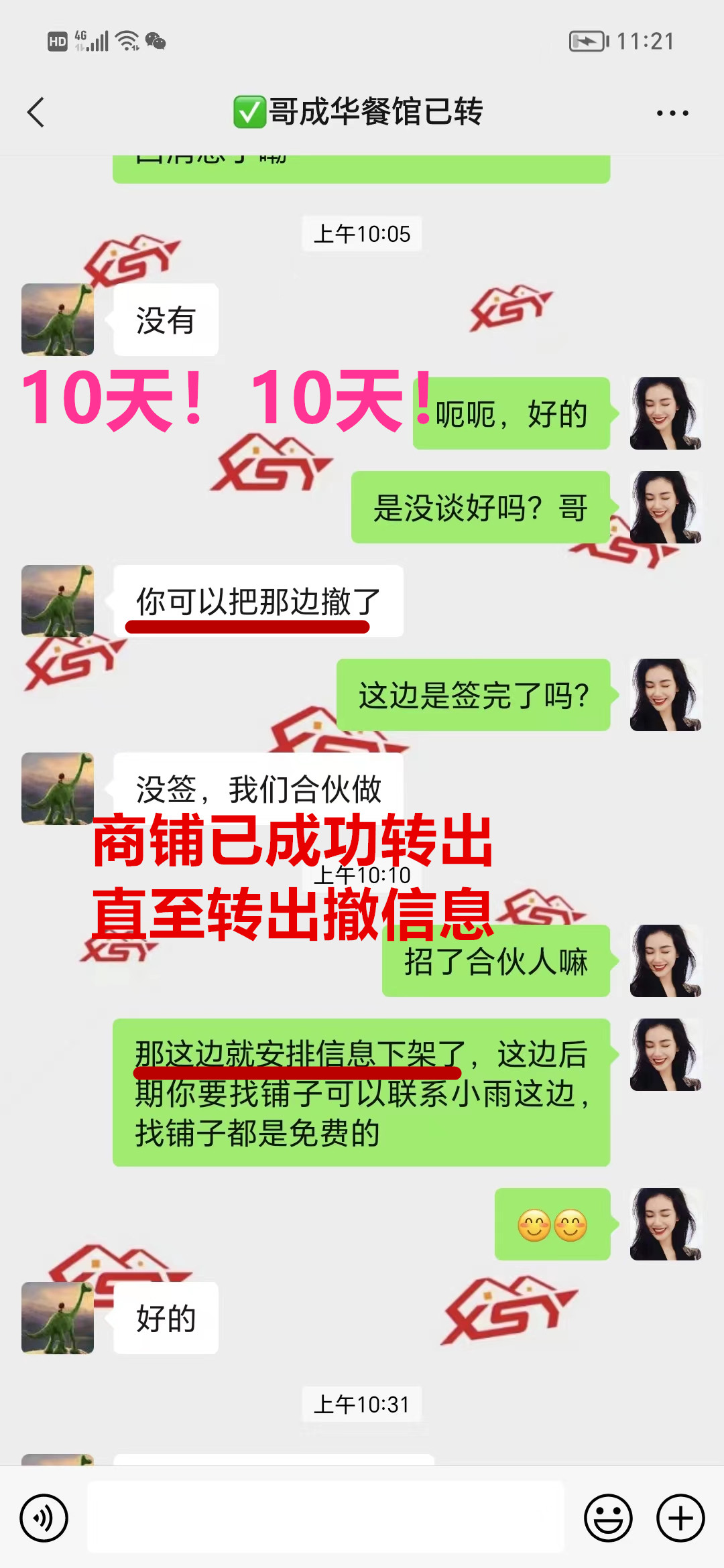
Task: Open the chat info overflow menu
Action: coord(672,113)
